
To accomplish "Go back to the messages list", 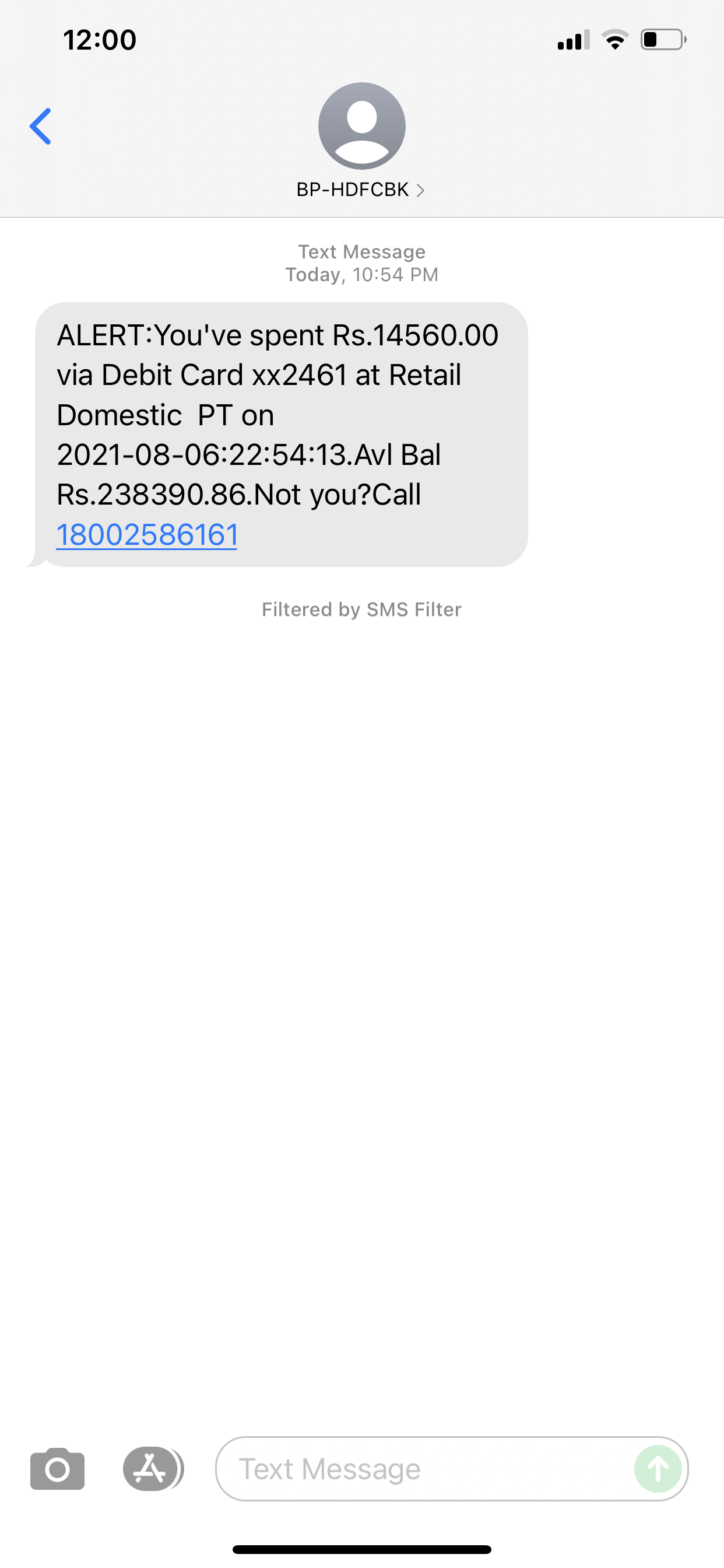I will [x=40, y=127].
